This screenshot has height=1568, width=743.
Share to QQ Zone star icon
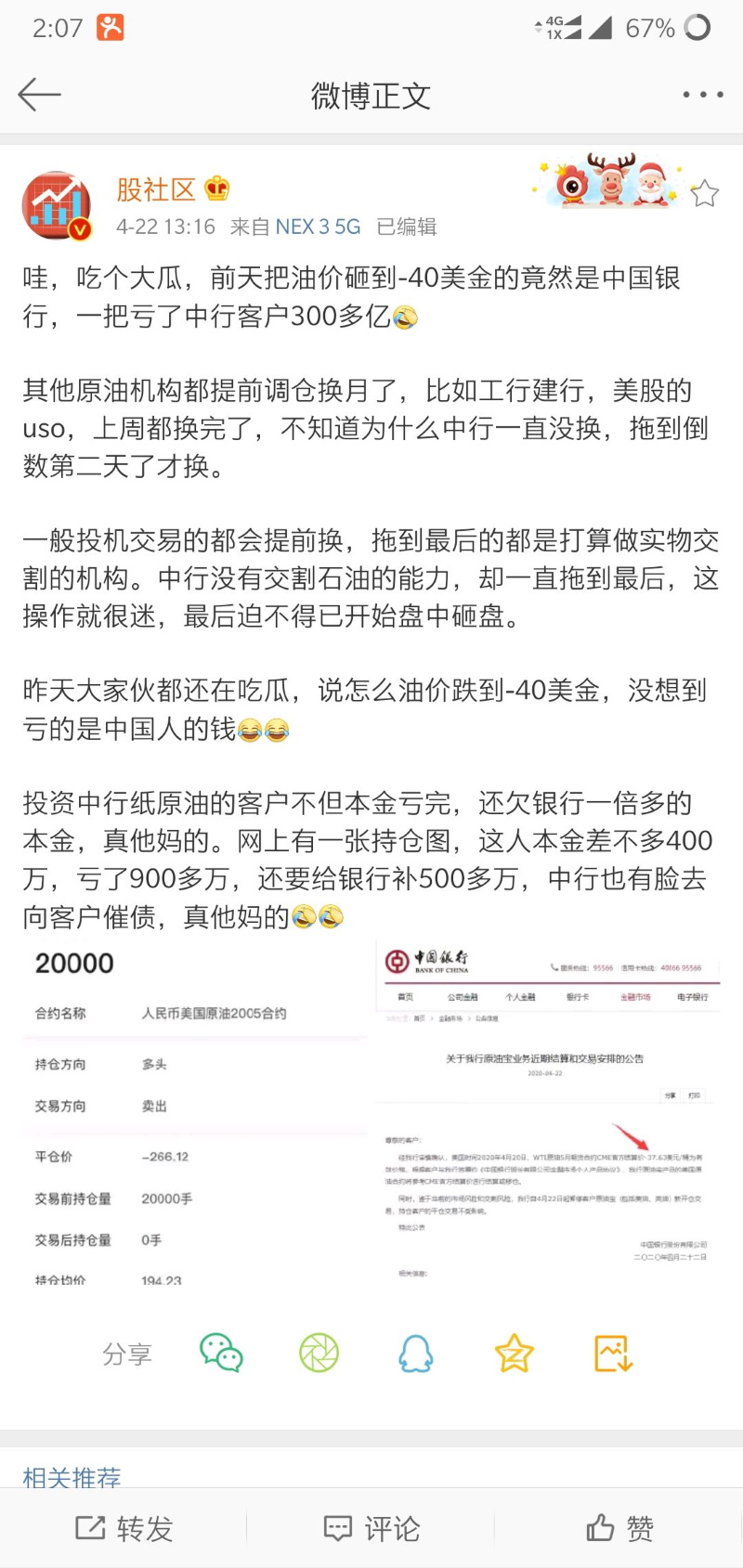click(x=514, y=1354)
